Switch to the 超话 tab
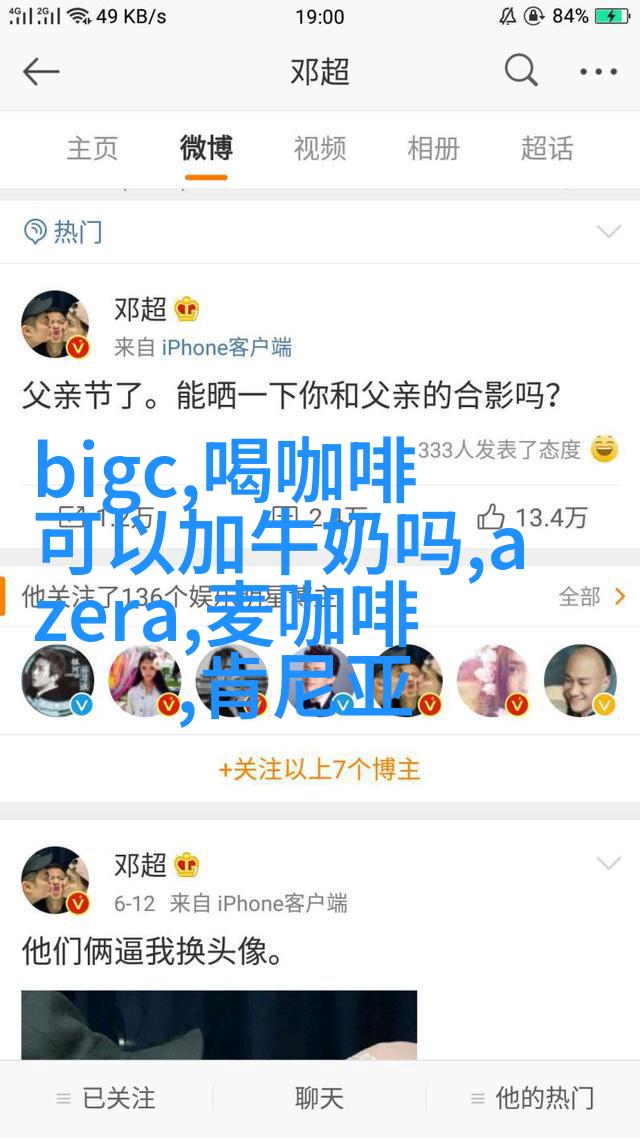The width and height of the screenshot is (640, 1138). pos(547,149)
